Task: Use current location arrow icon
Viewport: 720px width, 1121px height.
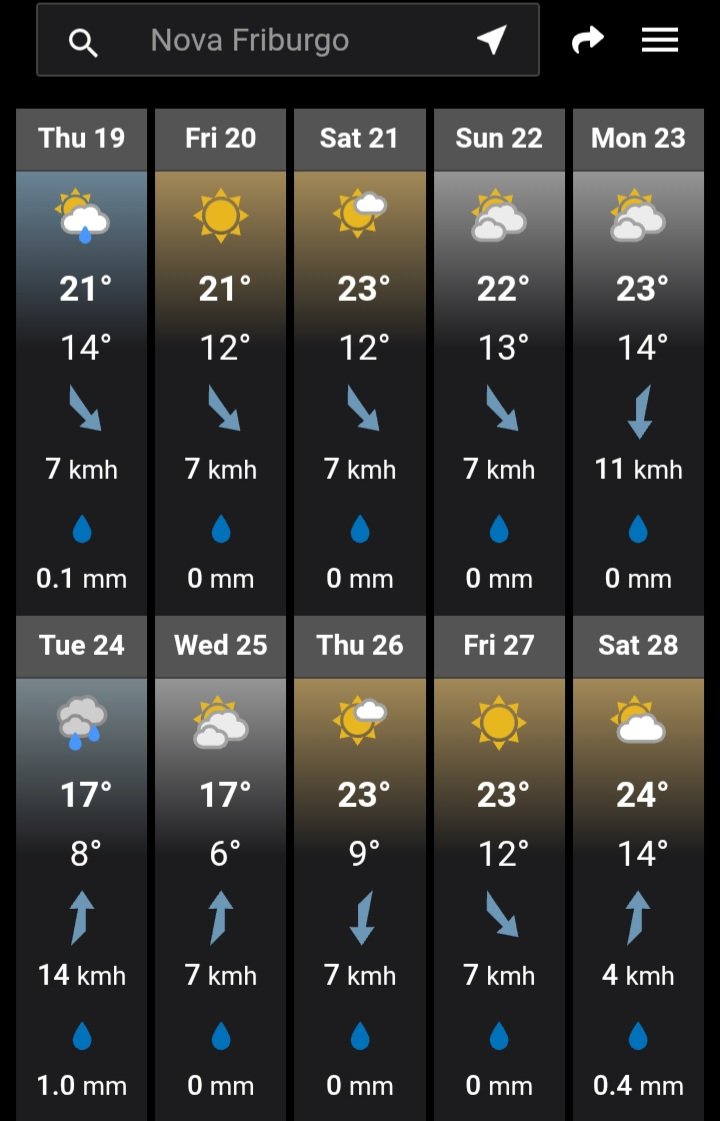Action: [491, 41]
